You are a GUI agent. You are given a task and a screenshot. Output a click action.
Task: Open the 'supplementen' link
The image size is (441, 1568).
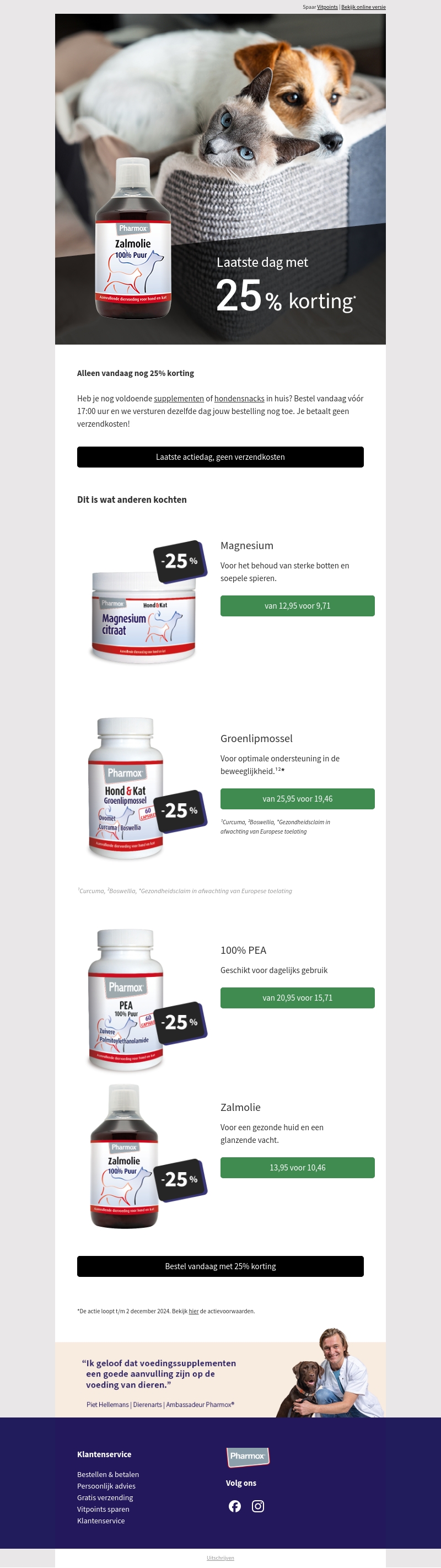tap(179, 399)
